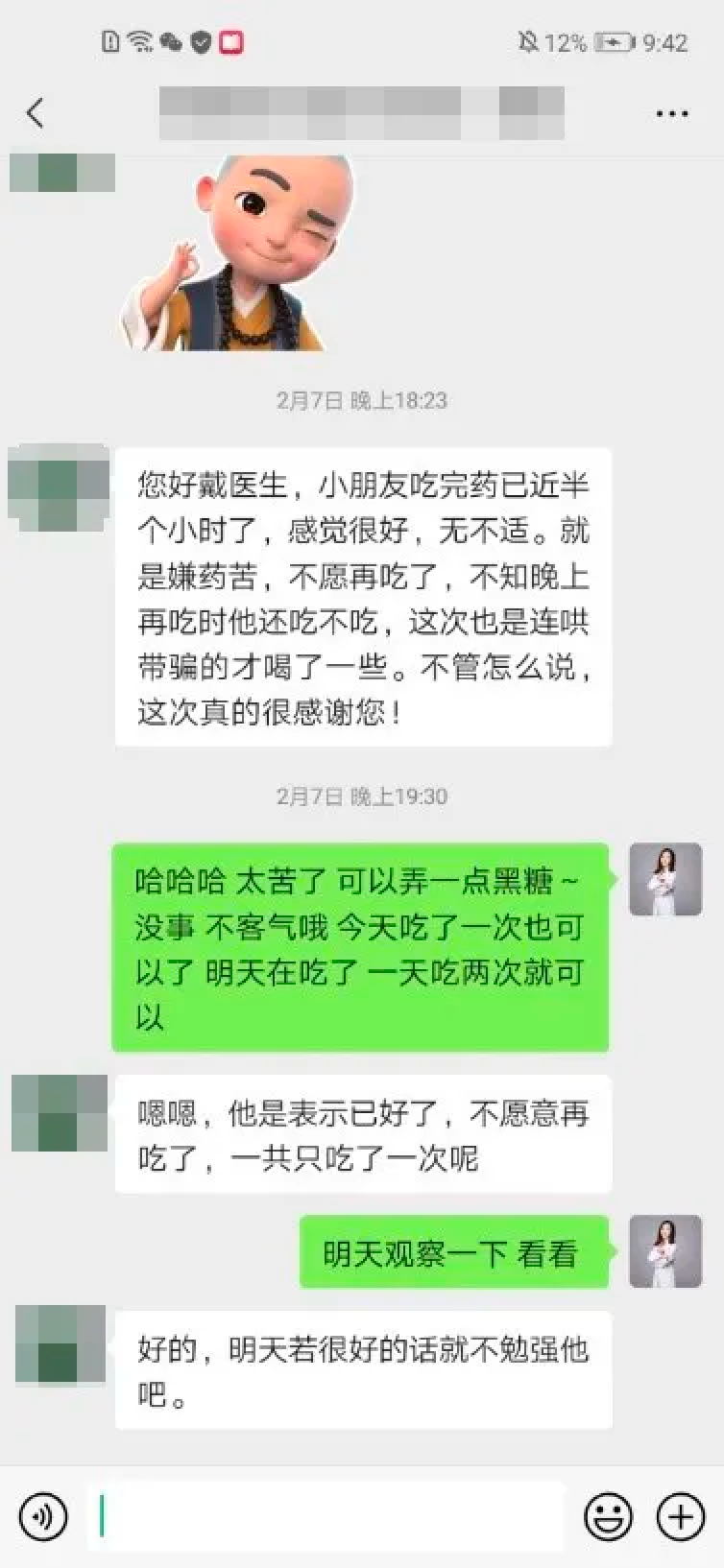Switch to voice message input
The height and width of the screenshot is (1568, 724).
(43, 1517)
